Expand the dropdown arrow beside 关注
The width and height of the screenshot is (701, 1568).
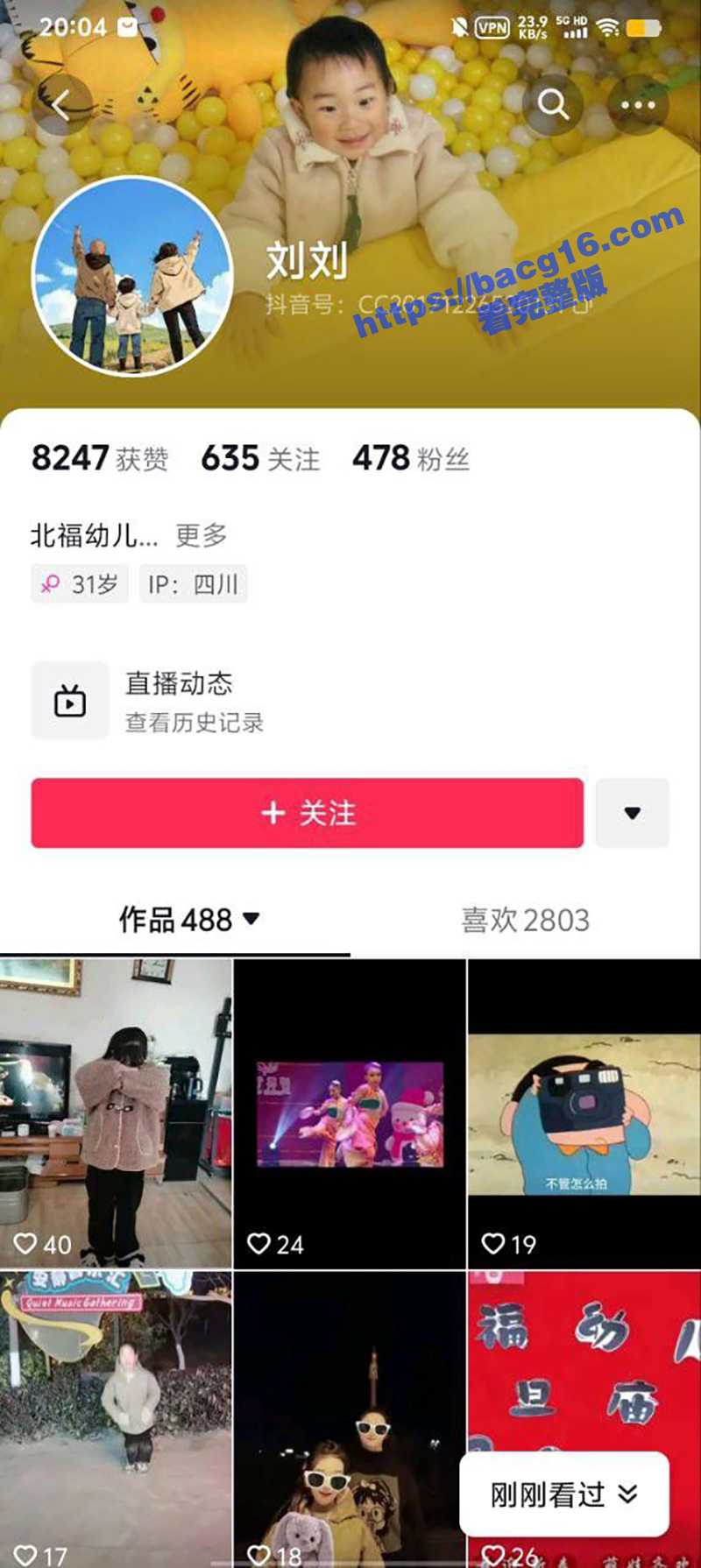[x=632, y=813]
